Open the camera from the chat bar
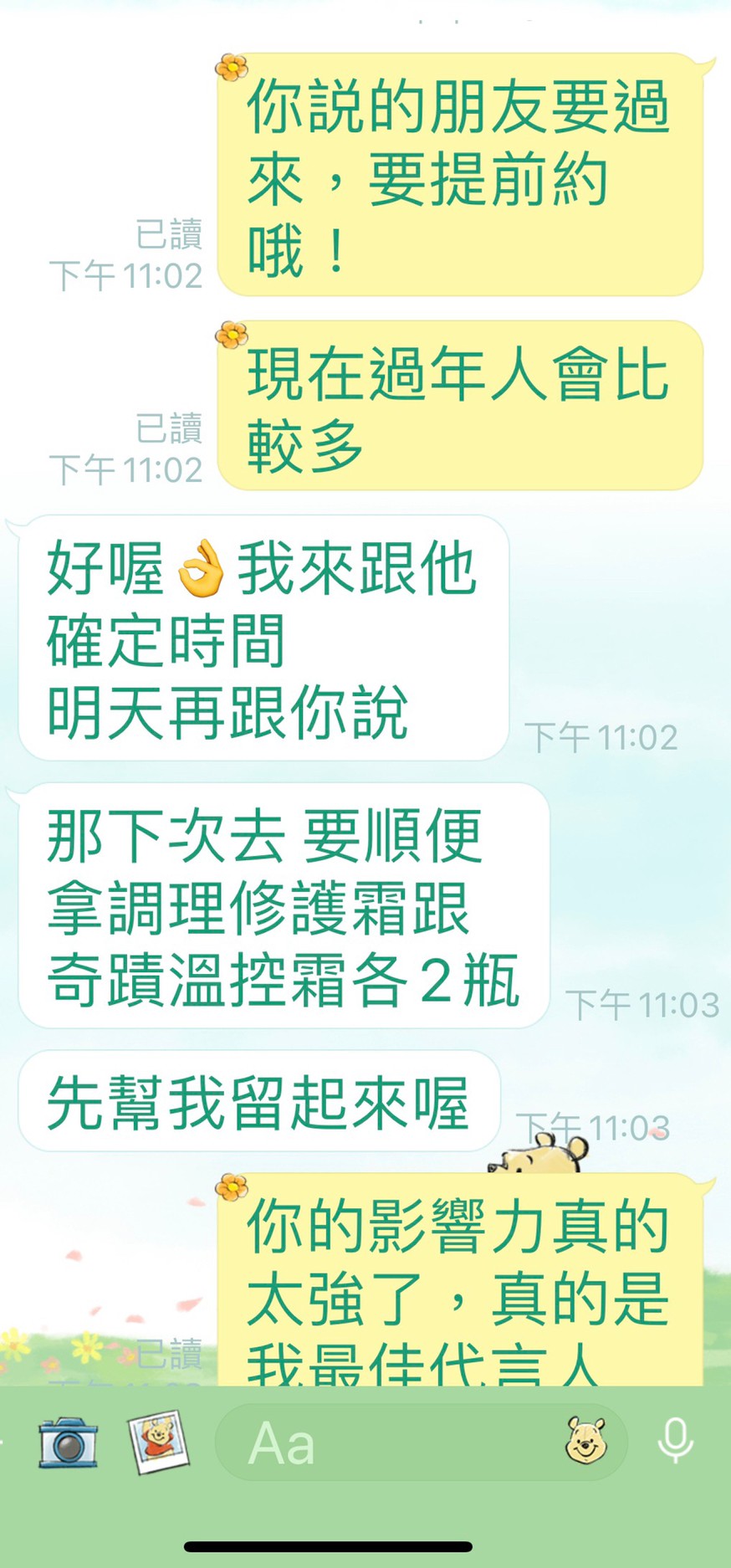 point(68,1442)
